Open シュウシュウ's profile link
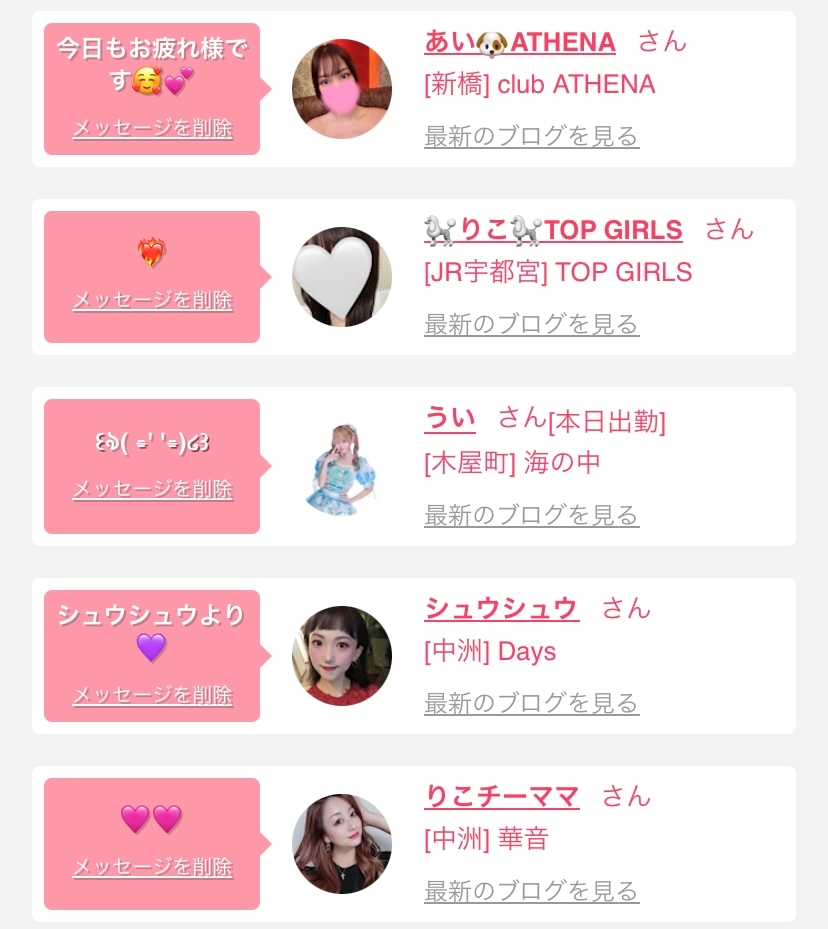Image resolution: width=828 pixels, height=929 pixels. click(502, 608)
